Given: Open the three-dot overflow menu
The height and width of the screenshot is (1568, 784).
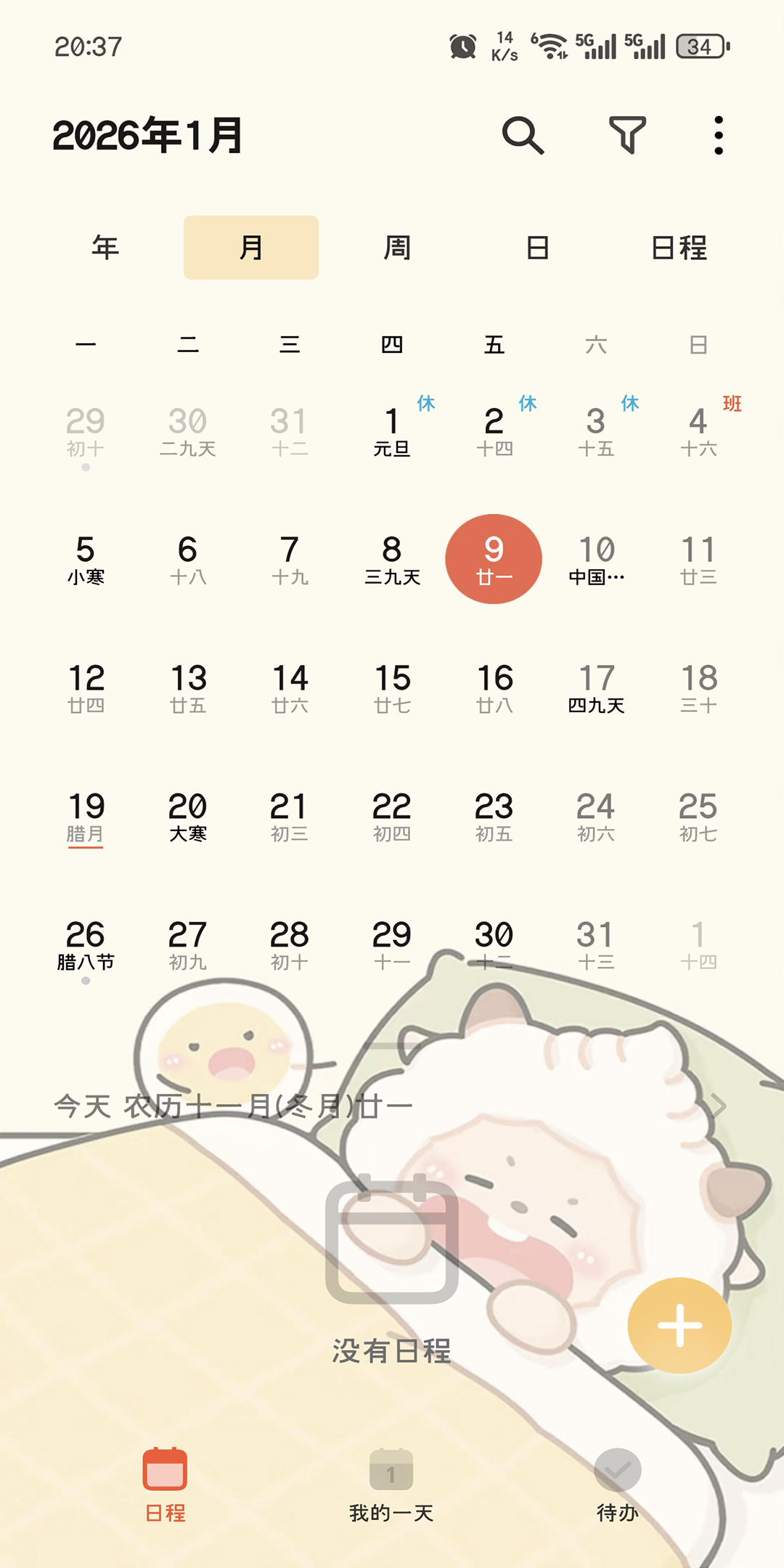Looking at the screenshot, I should pos(718,135).
